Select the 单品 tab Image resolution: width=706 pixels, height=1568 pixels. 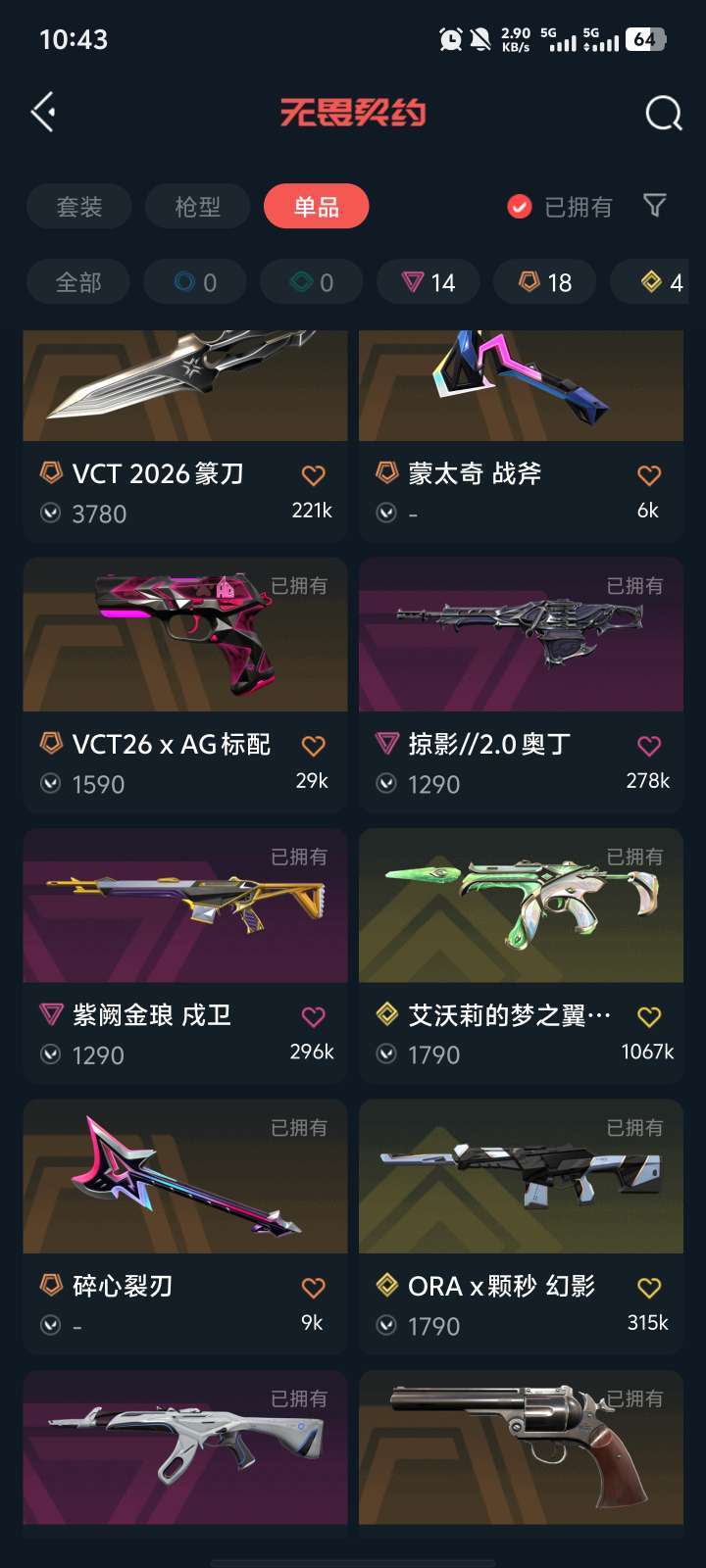pos(316,207)
